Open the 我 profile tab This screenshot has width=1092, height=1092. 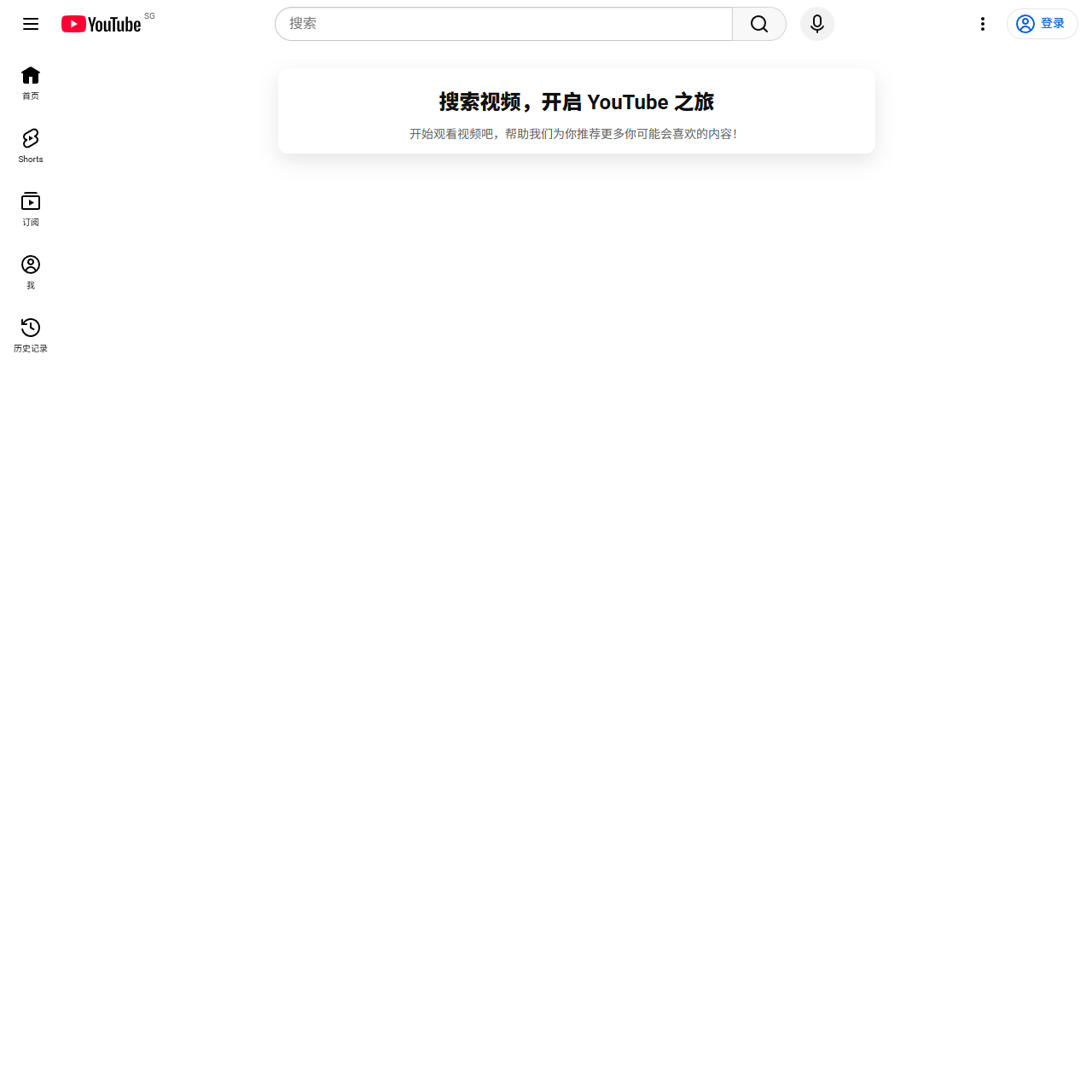click(31, 271)
